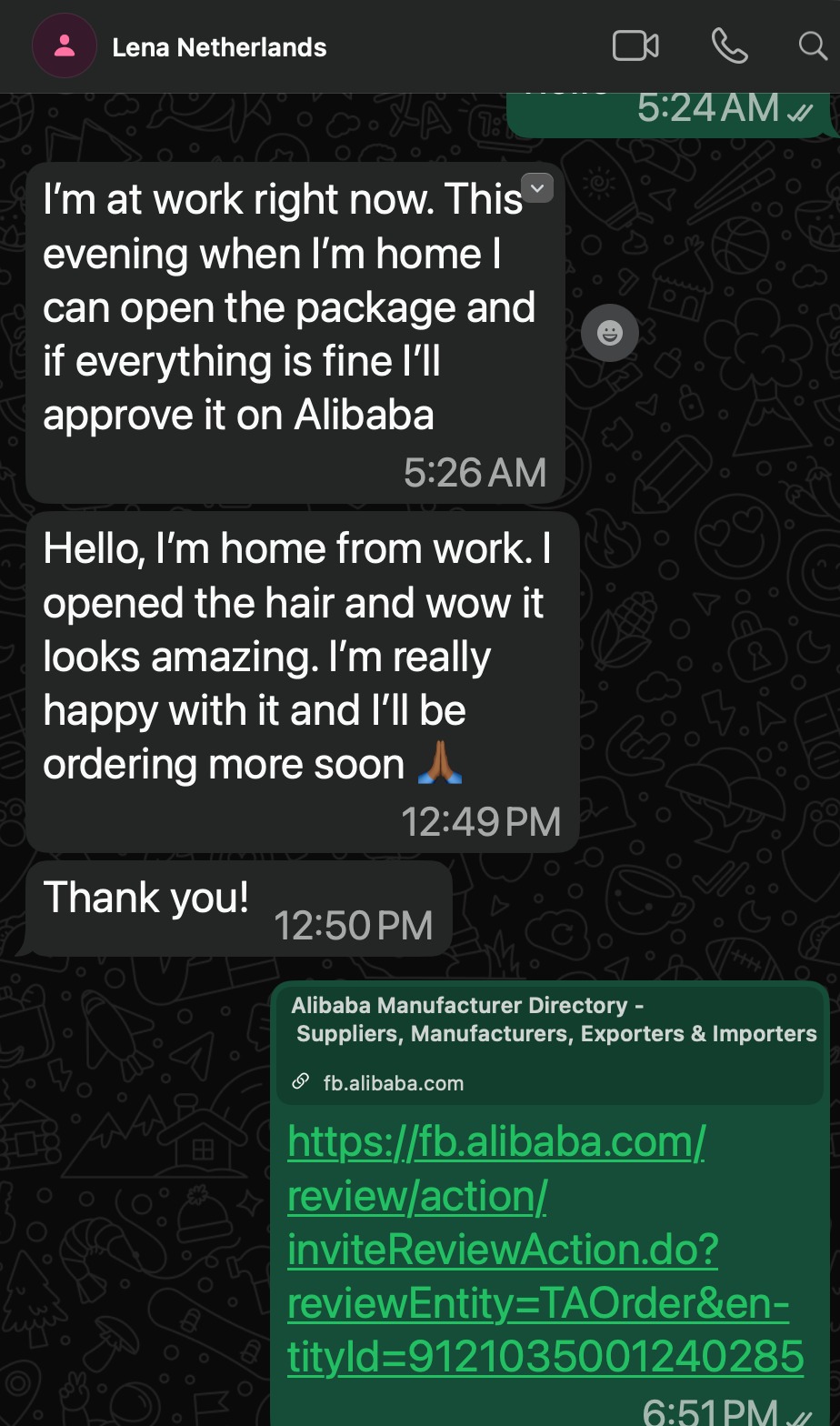Start a voice call with Lena Netherlands
This screenshot has height=1426, width=840.
(729, 45)
